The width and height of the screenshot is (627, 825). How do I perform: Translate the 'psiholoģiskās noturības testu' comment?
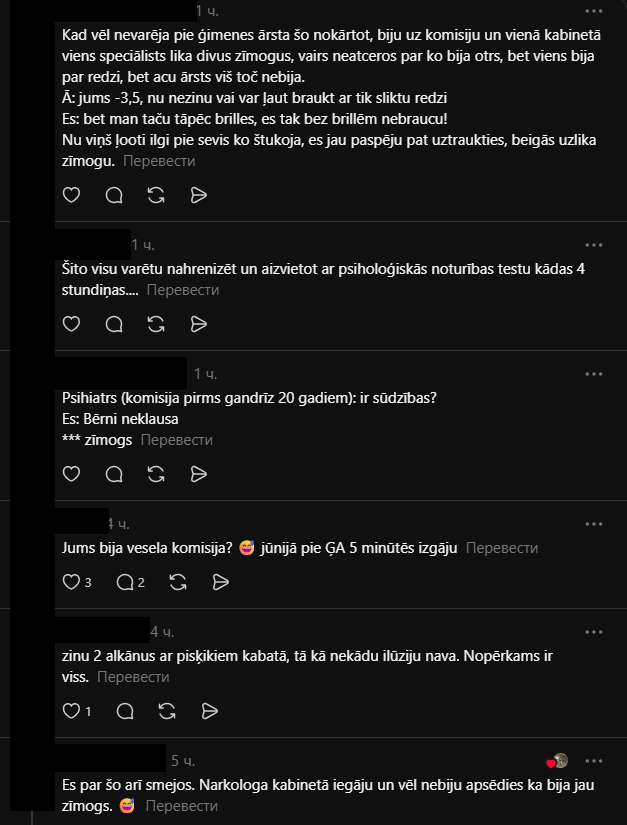(x=183, y=290)
